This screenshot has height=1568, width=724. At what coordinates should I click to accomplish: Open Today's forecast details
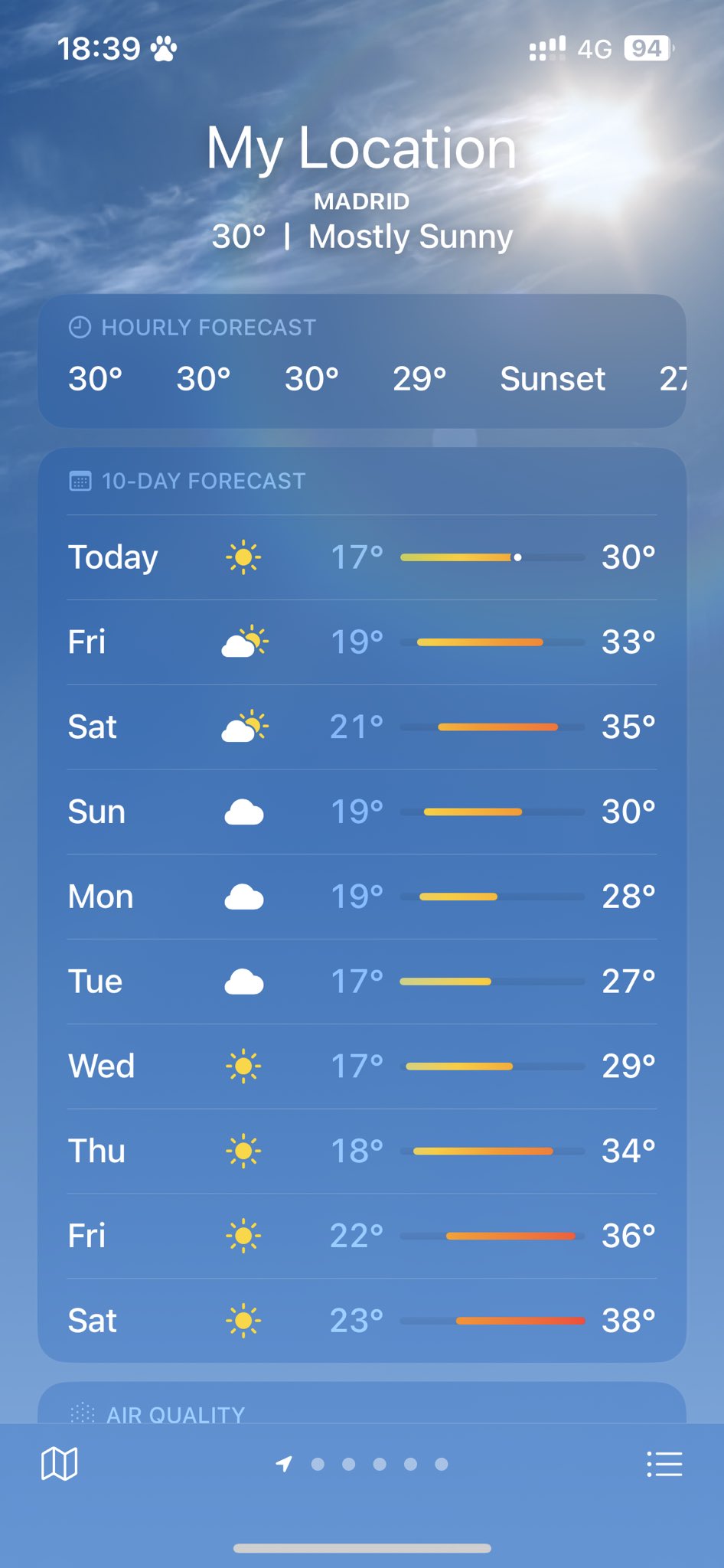[x=361, y=557]
